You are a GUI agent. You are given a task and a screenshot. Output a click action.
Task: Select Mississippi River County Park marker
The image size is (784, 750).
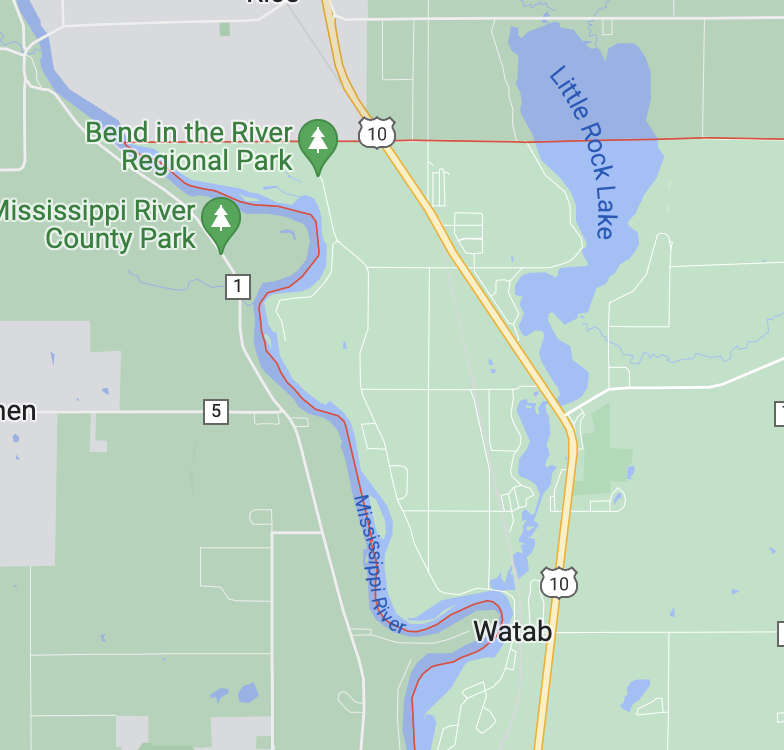point(220,221)
